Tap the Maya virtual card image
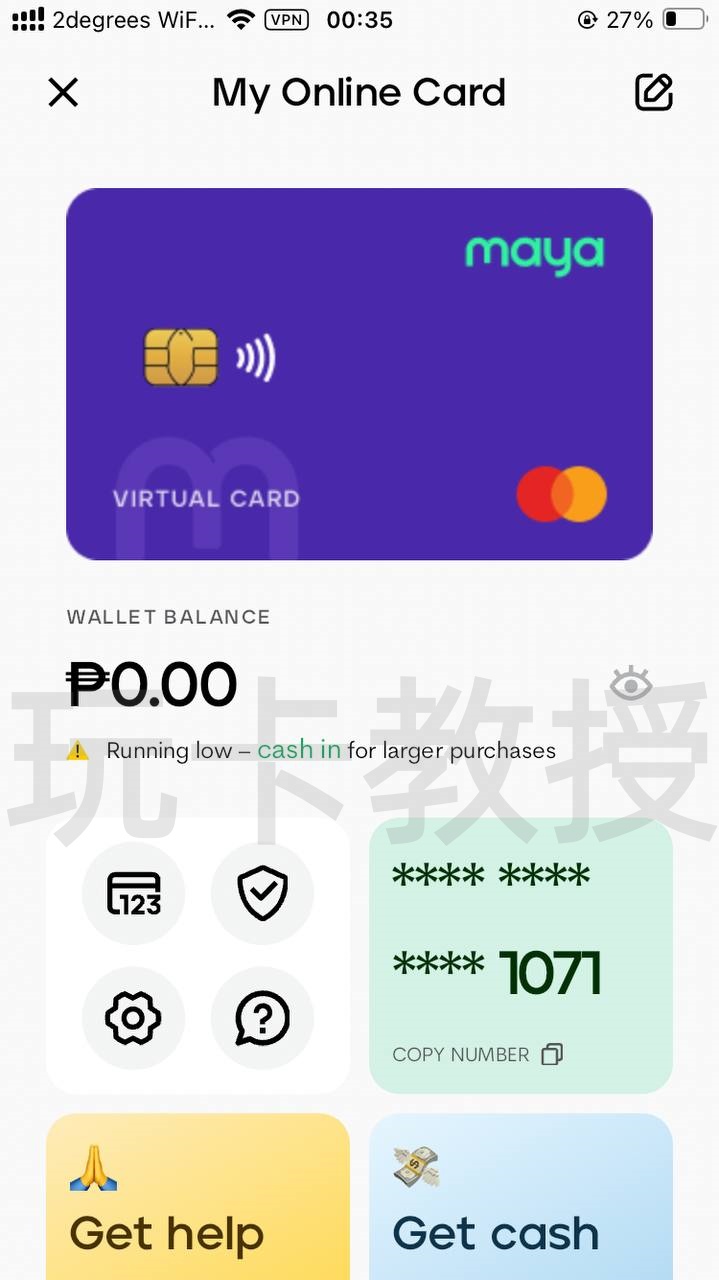This screenshot has width=719, height=1280. pyautogui.click(x=359, y=373)
